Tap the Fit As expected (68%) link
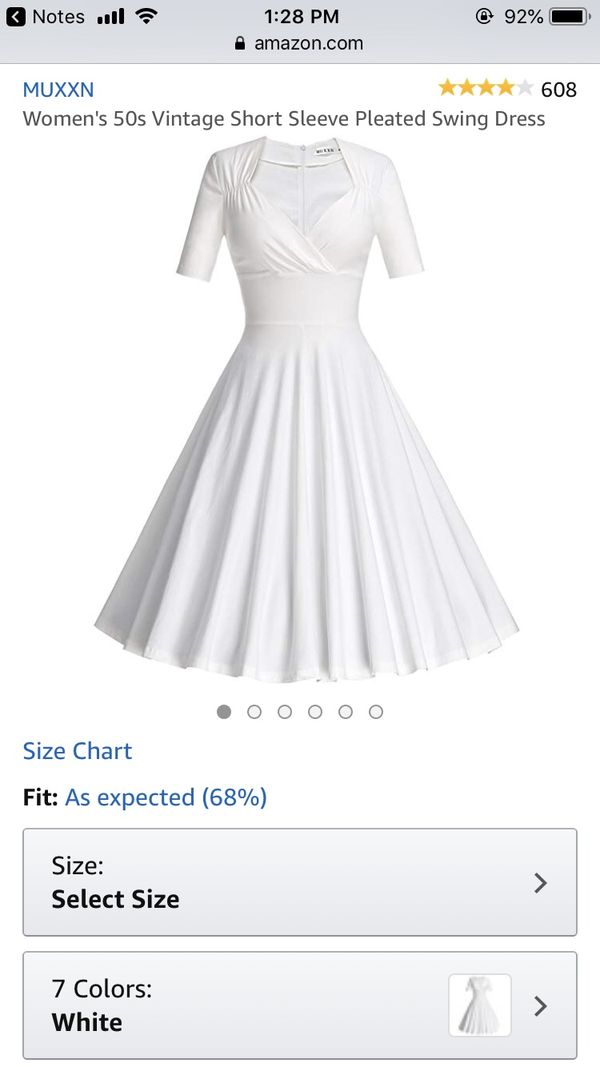This screenshot has height=1067, width=600. 165,797
